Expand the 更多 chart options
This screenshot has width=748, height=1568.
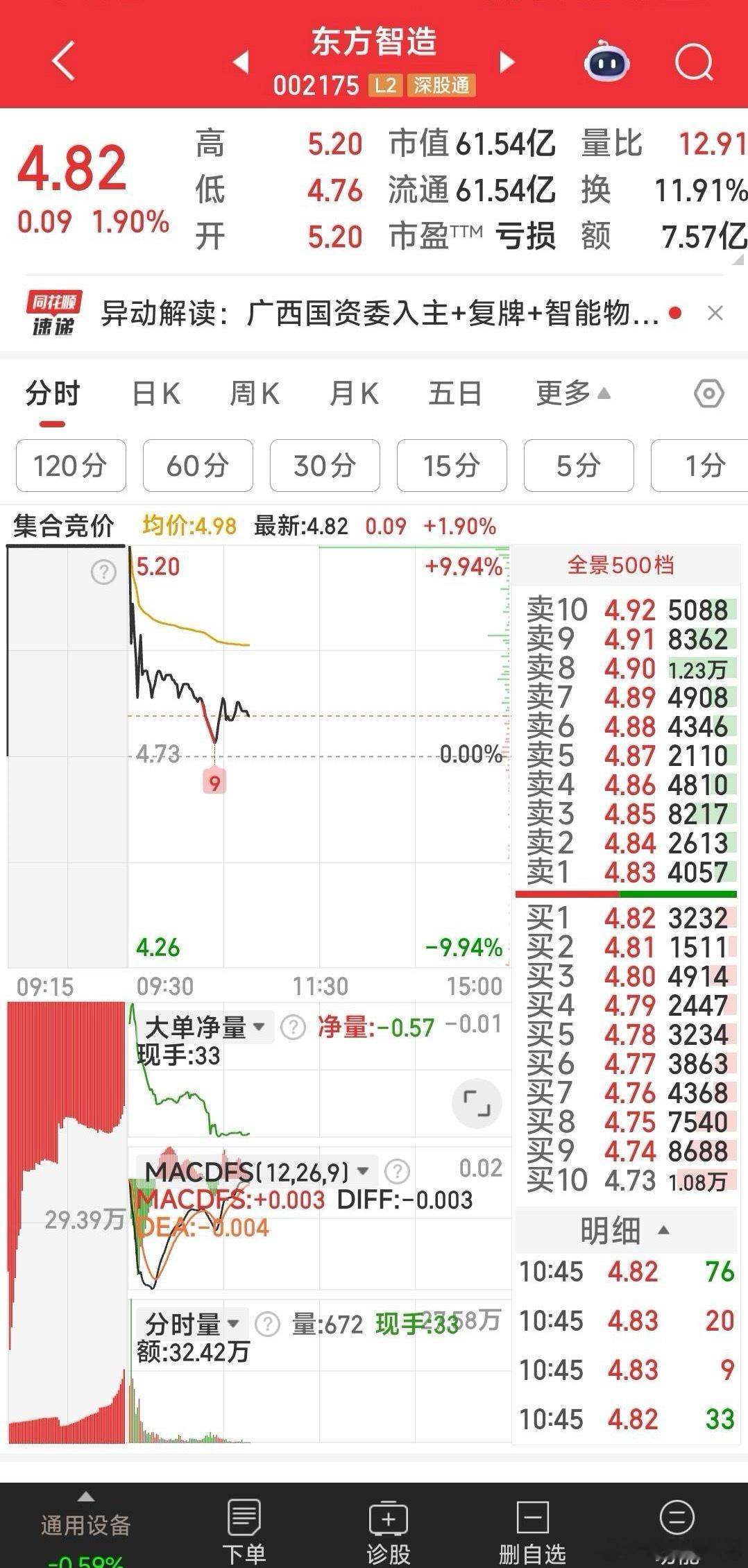pos(572,394)
